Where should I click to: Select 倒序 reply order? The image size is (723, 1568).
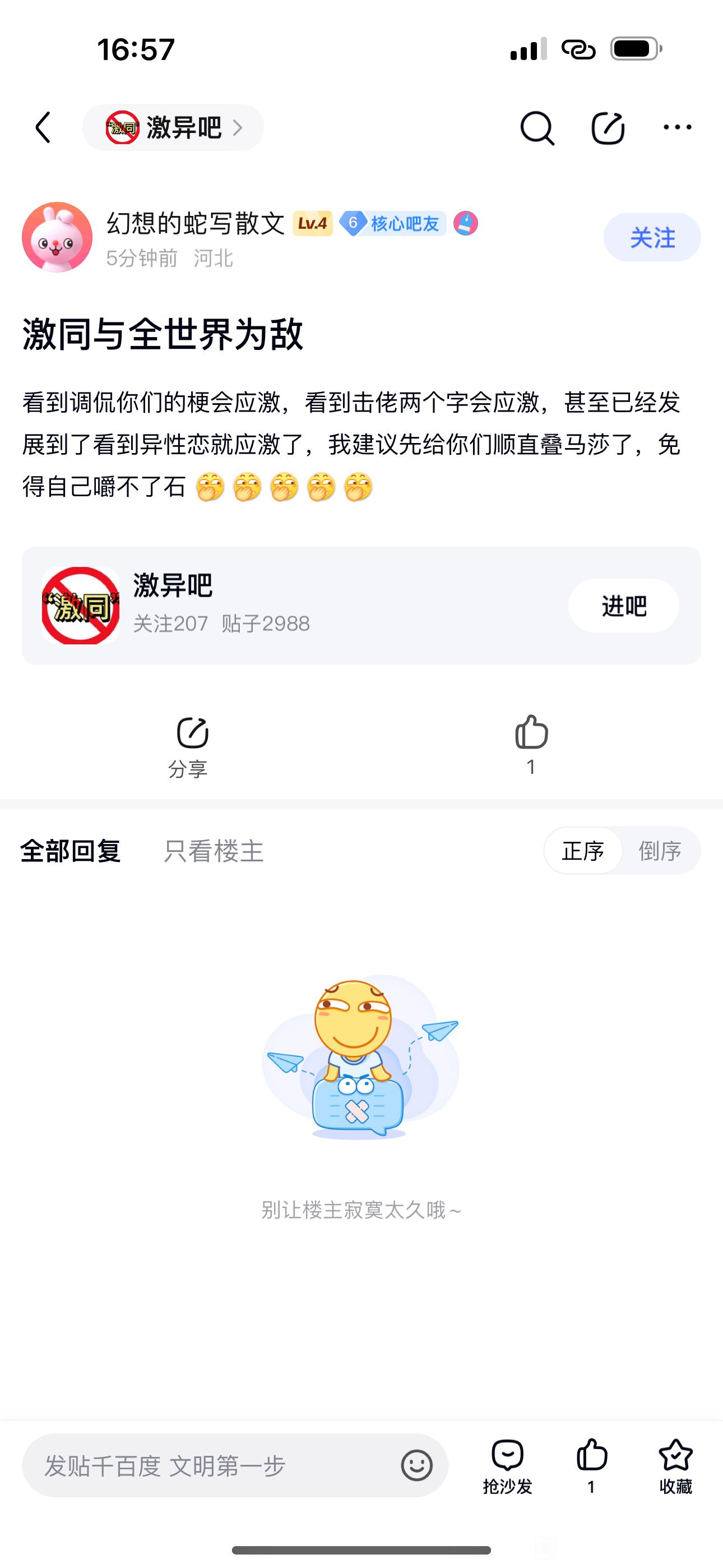[x=660, y=851]
